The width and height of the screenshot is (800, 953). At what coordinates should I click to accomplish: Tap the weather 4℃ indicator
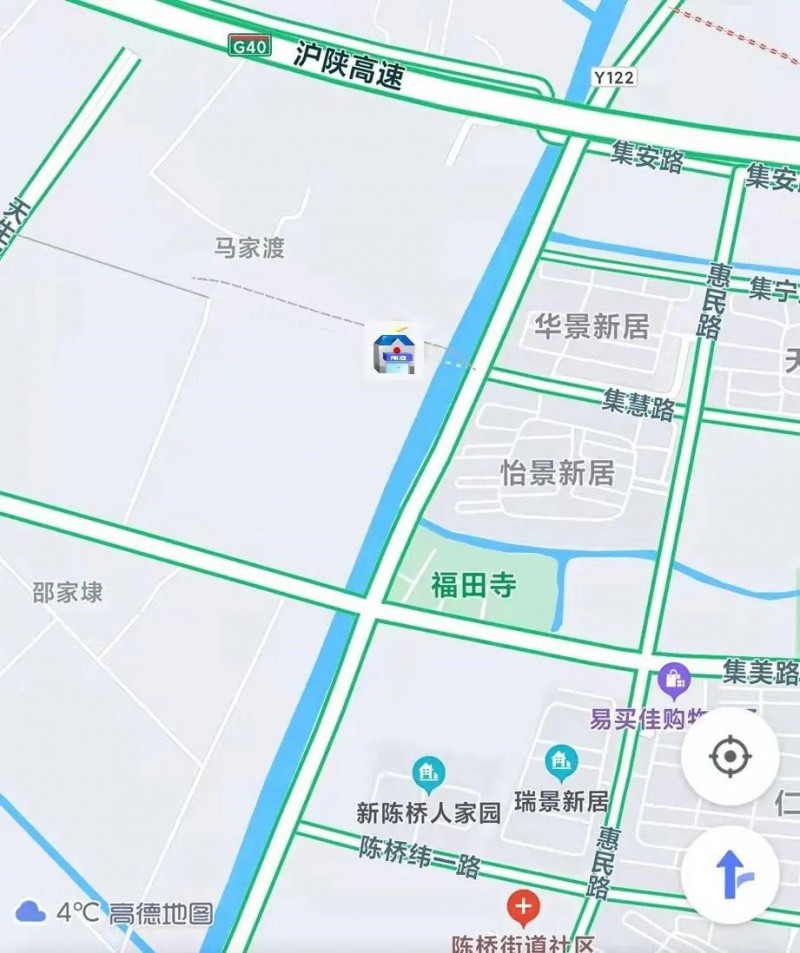pyautogui.click(x=58, y=912)
